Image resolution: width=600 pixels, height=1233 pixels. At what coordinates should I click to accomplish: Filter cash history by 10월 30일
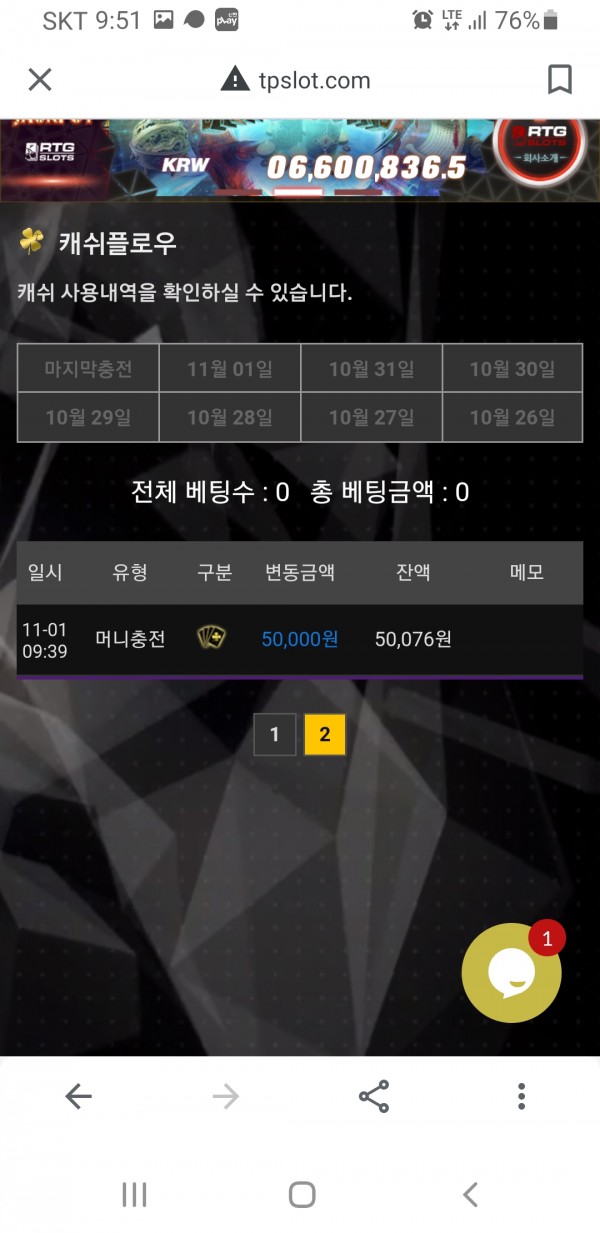(512, 369)
